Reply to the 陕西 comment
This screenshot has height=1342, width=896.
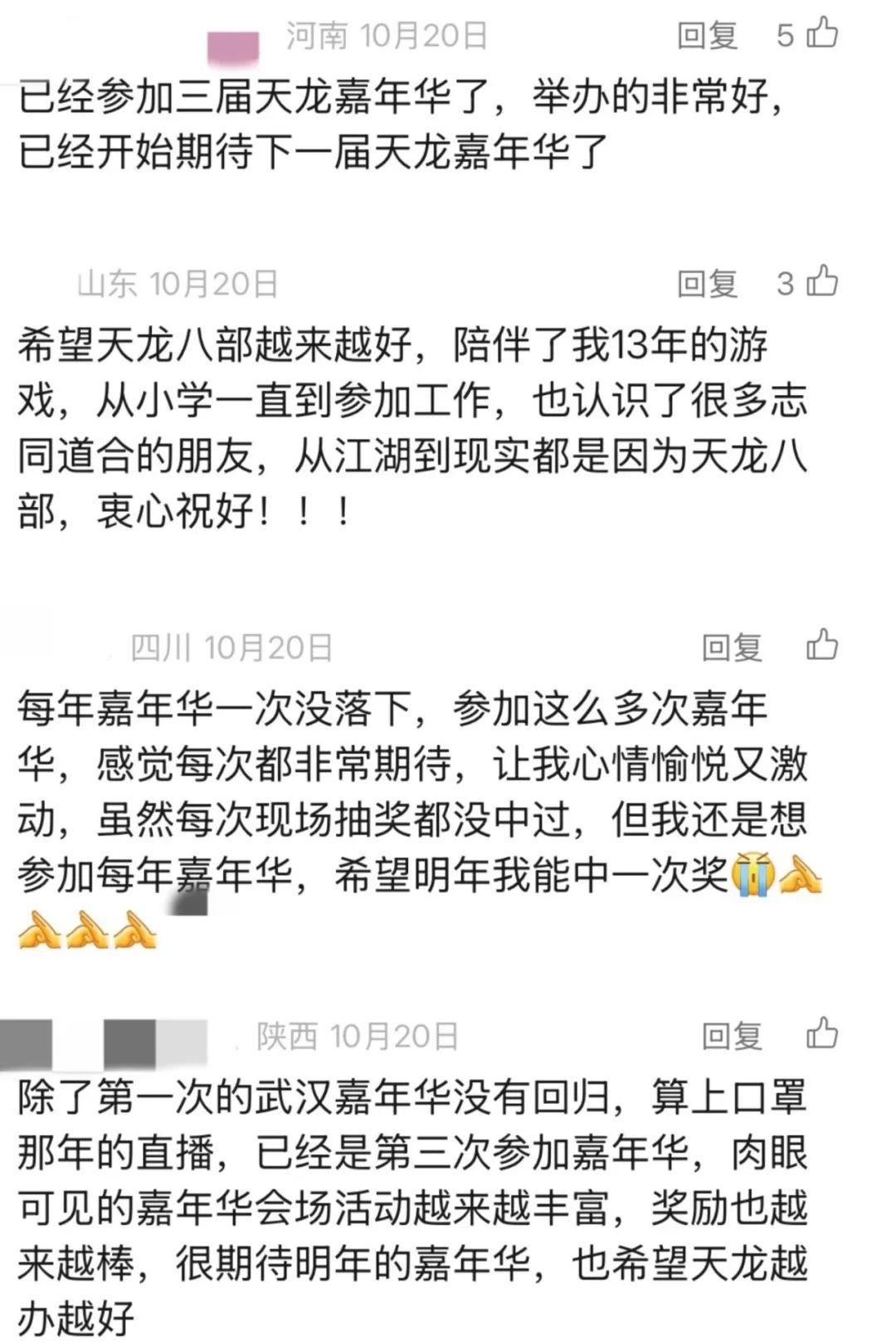coord(732,1036)
